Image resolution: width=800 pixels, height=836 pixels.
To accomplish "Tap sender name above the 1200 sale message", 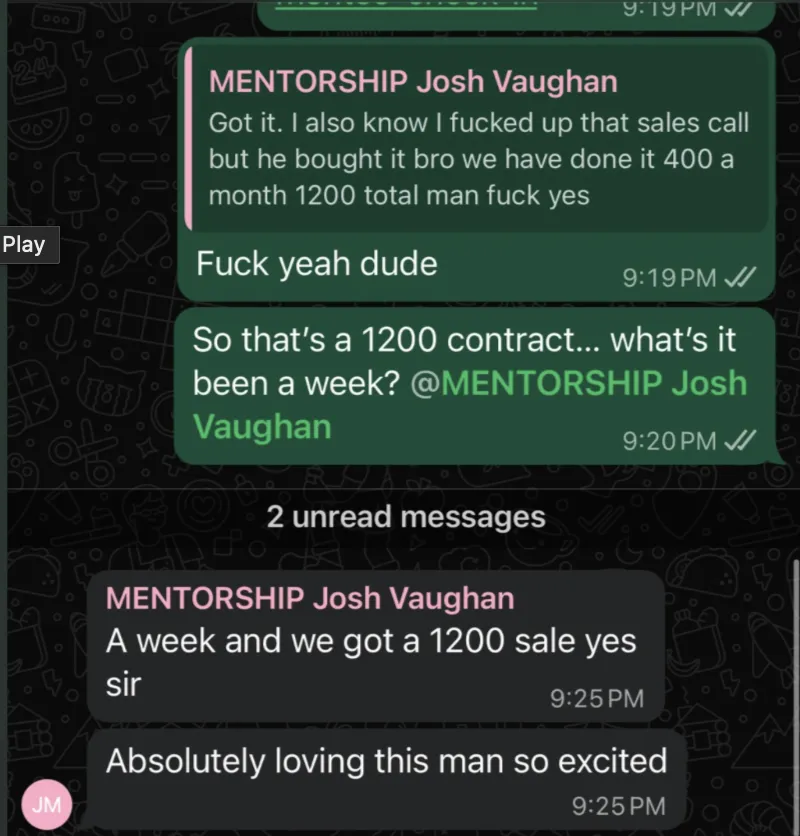I will [x=310, y=598].
